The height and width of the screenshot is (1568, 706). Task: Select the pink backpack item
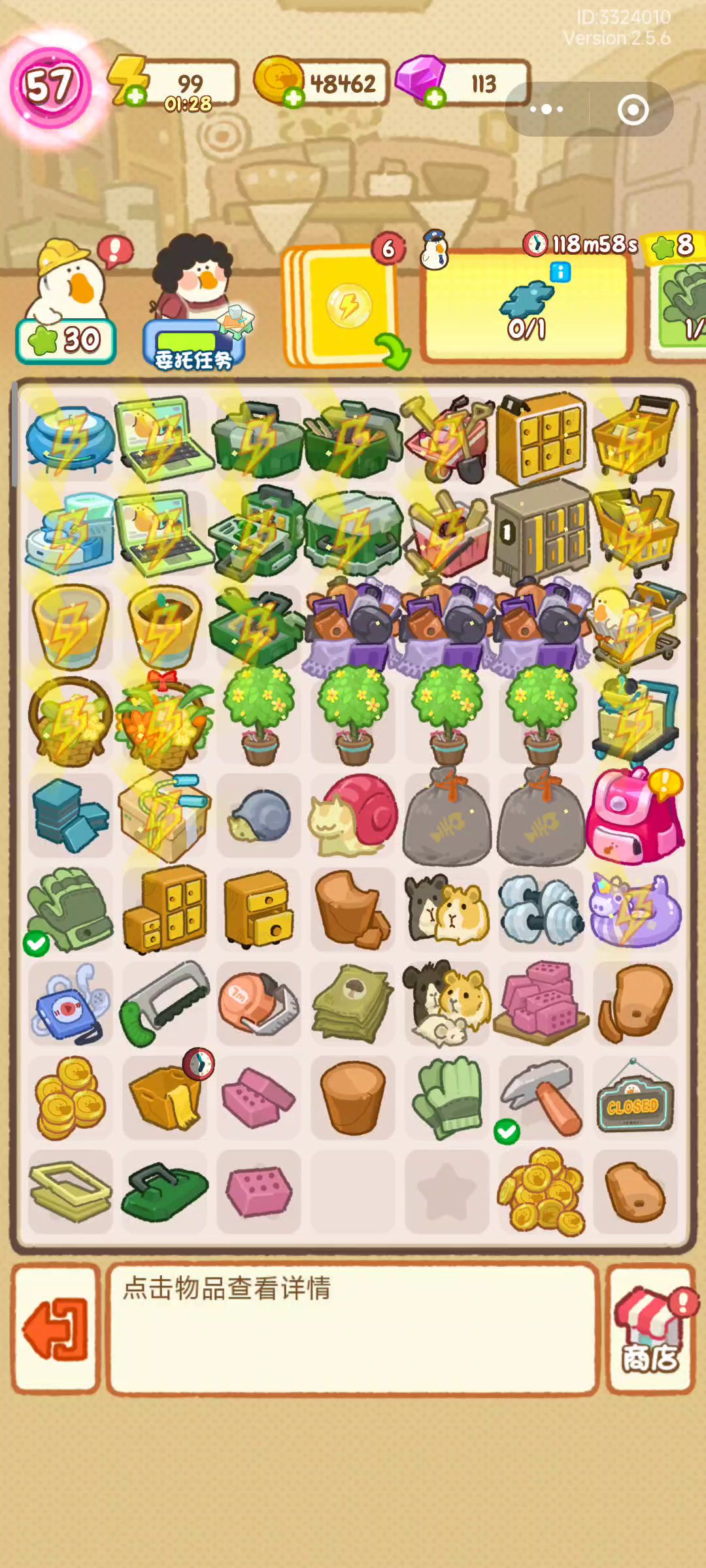click(x=633, y=817)
